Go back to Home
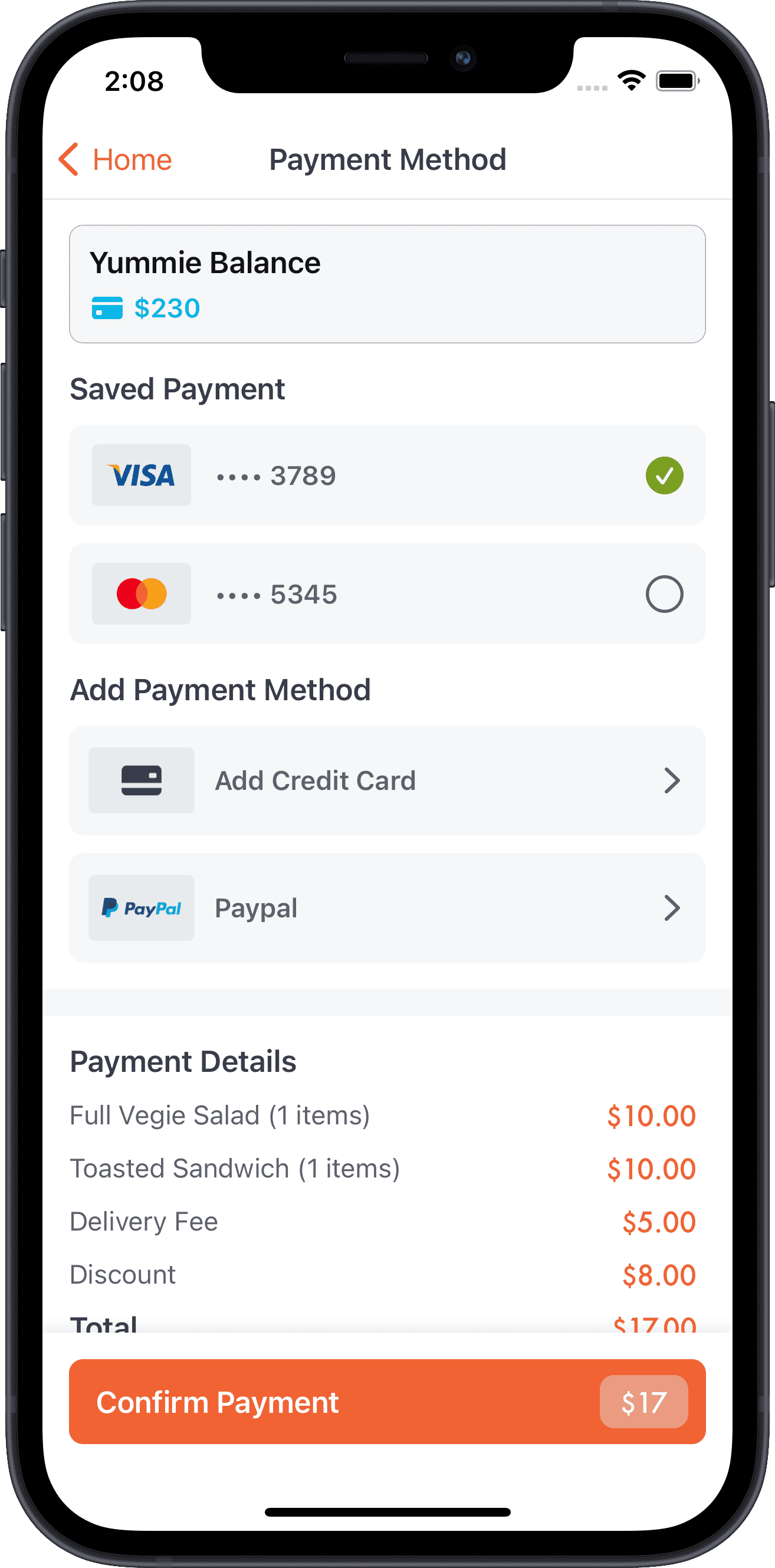Viewport: 775px width, 1568px height. [x=116, y=160]
